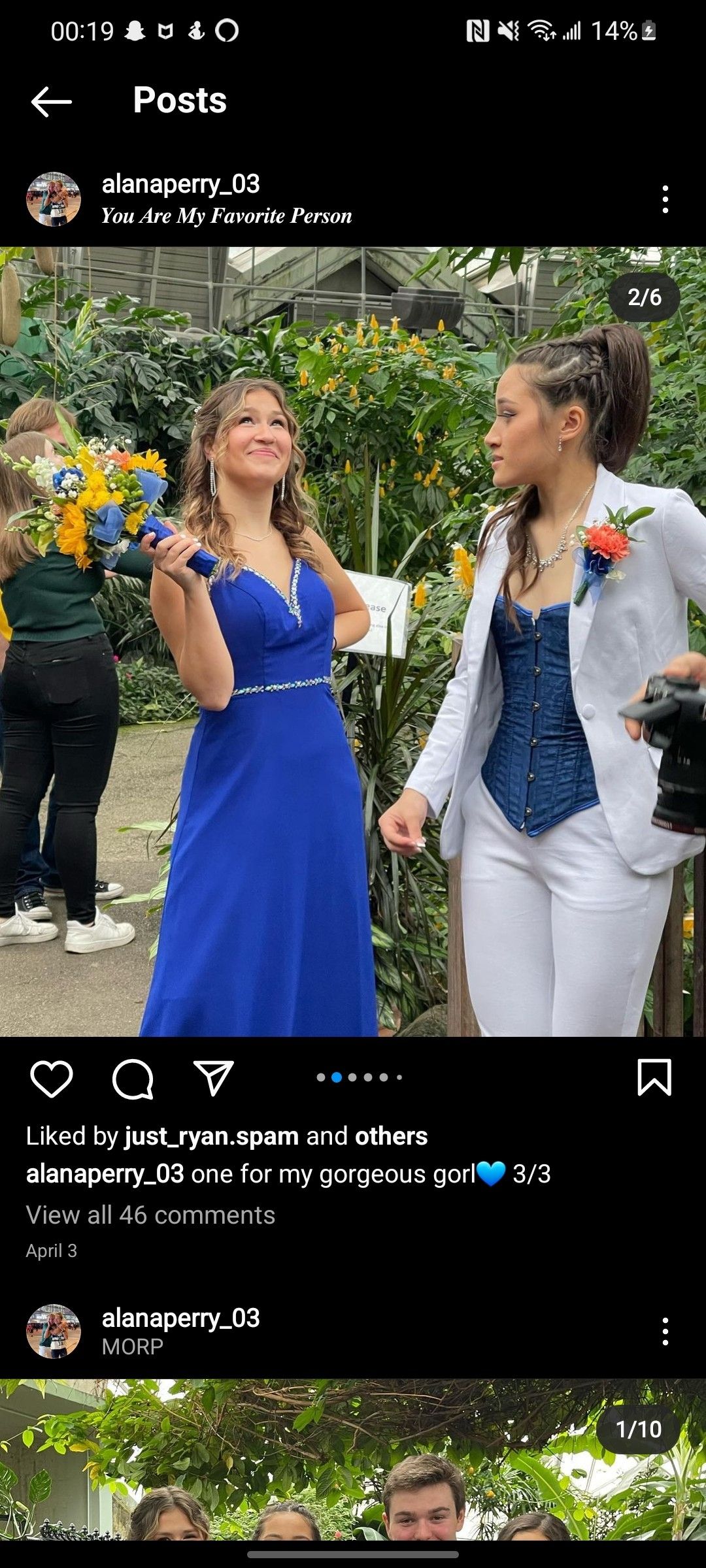Open the alanaperry_03 profile from first post header
This screenshot has height=1568, width=706.
pyautogui.click(x=180, y=184)
